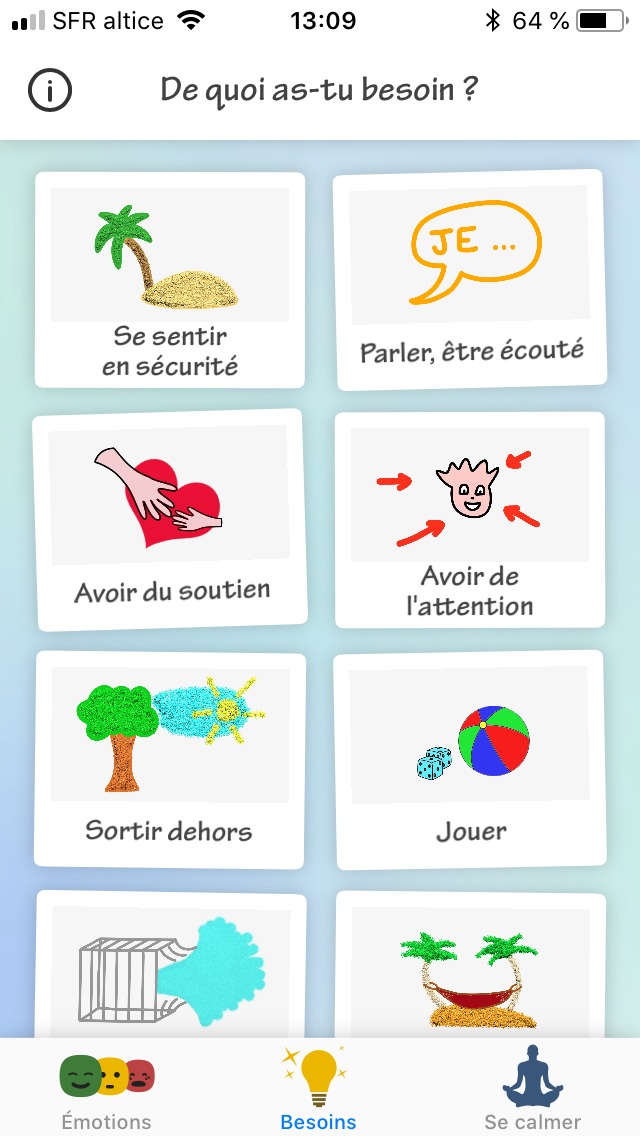Select the "Se sentir en sécurité" card
The image size is (640, 1136).
pyautogui.click(x=170, y=280)
